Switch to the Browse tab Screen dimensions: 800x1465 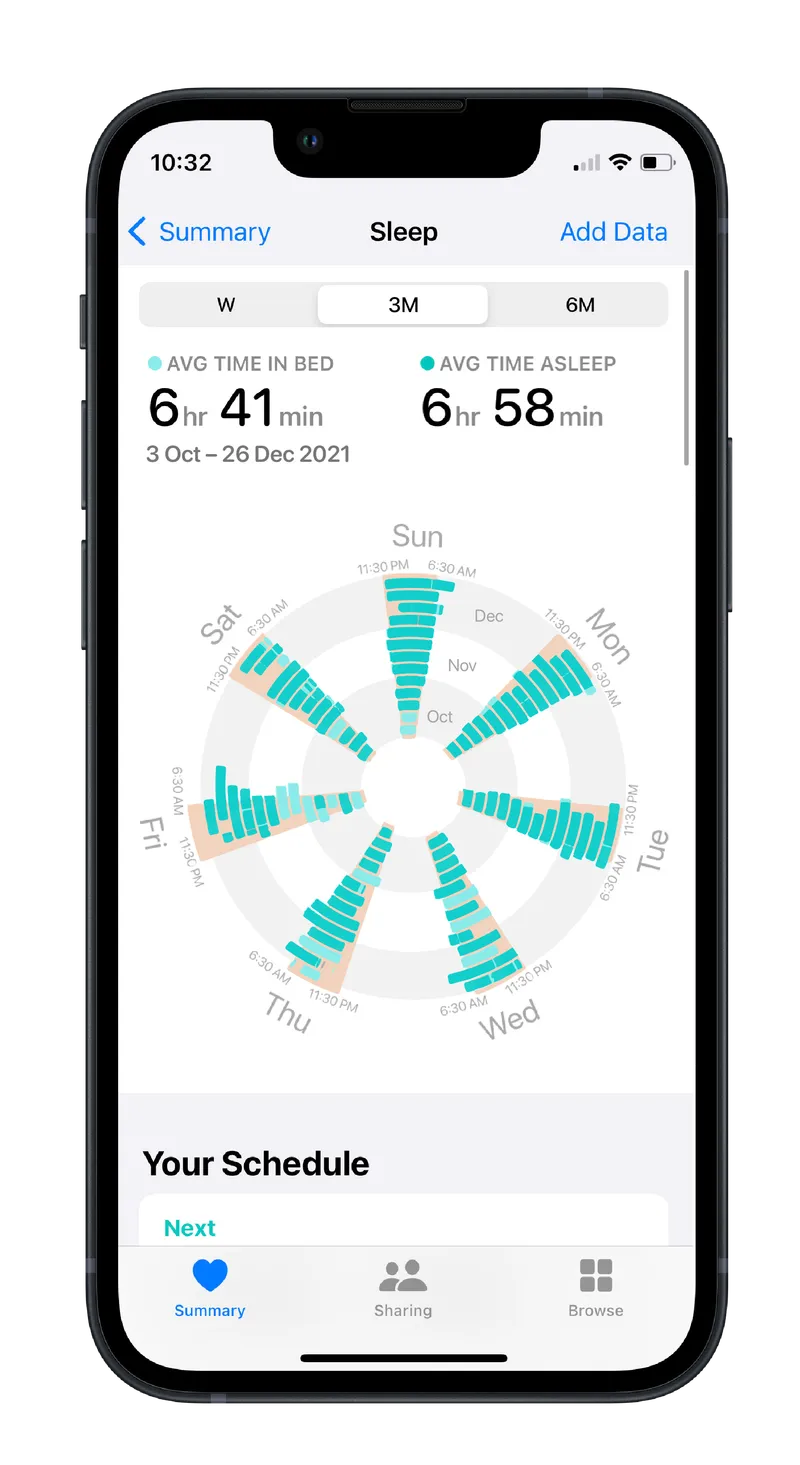click(x=595, y=1288)
